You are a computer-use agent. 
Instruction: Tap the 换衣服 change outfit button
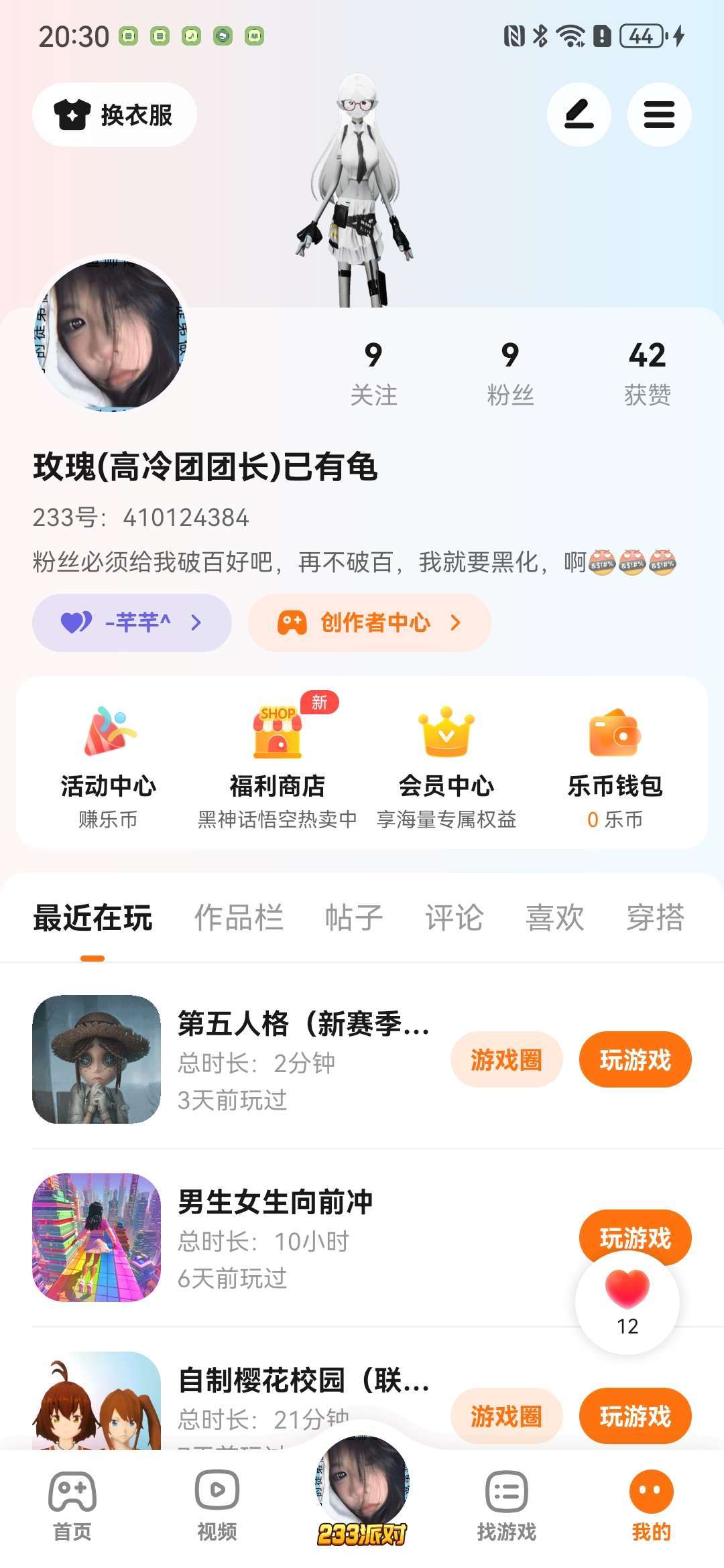click(x=115, y=115)
